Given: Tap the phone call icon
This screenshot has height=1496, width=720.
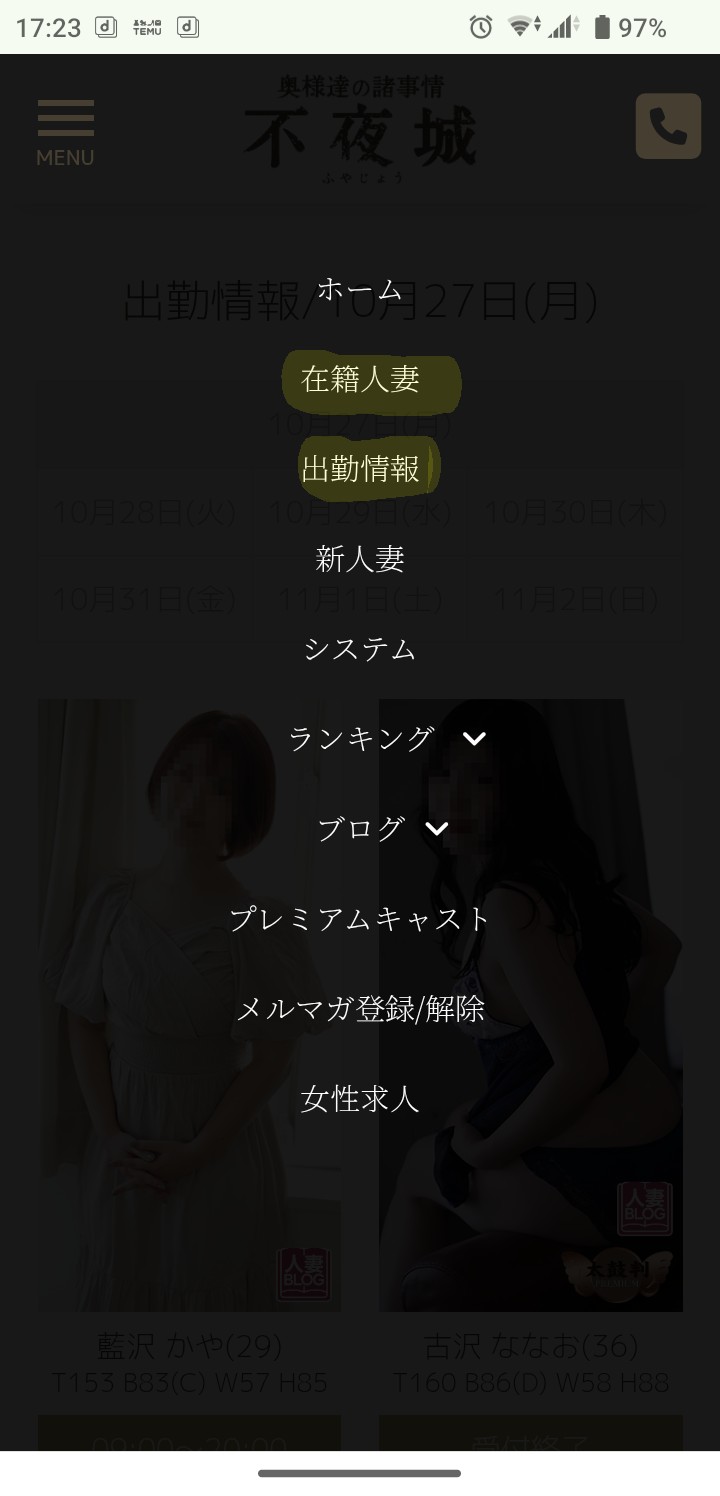Looking at the screenshot, I should point(668,126).
